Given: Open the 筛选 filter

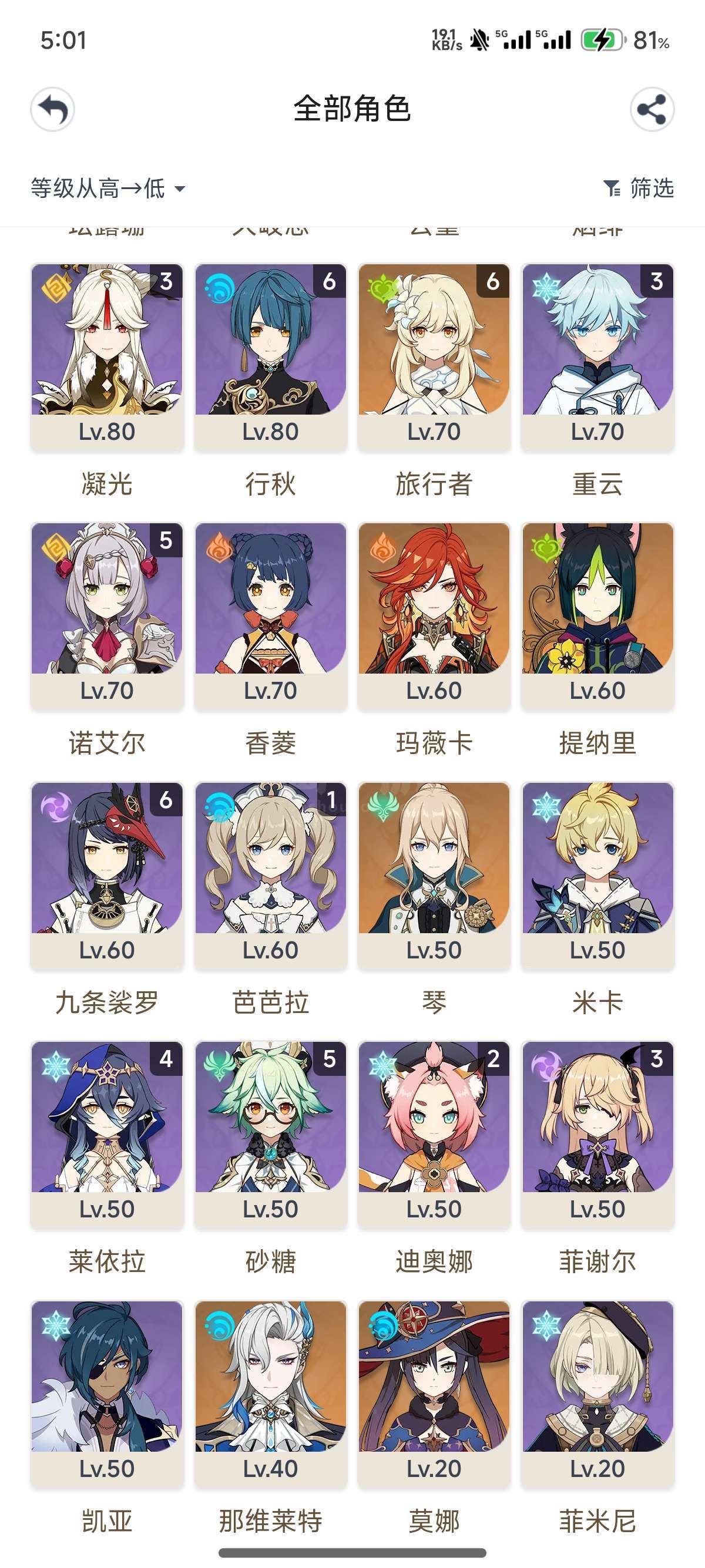Looking at the screenshot, I should tap(638, 189).
